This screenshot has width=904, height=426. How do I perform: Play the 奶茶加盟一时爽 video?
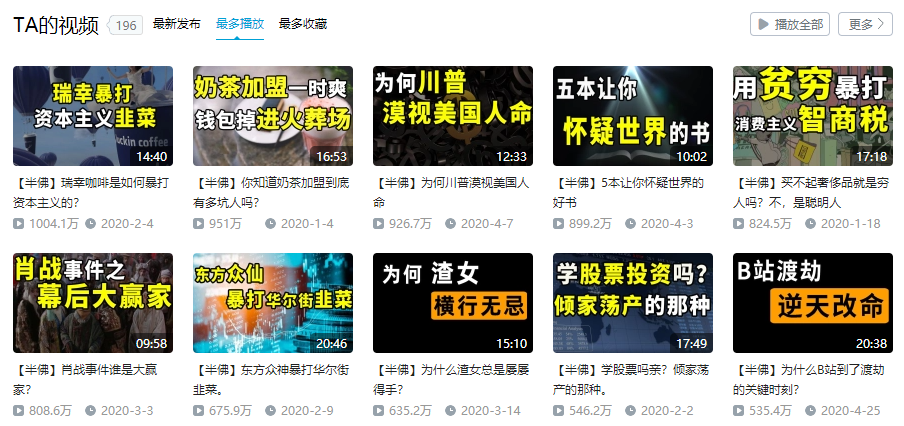pyautogui.click(x=273, y=115)
